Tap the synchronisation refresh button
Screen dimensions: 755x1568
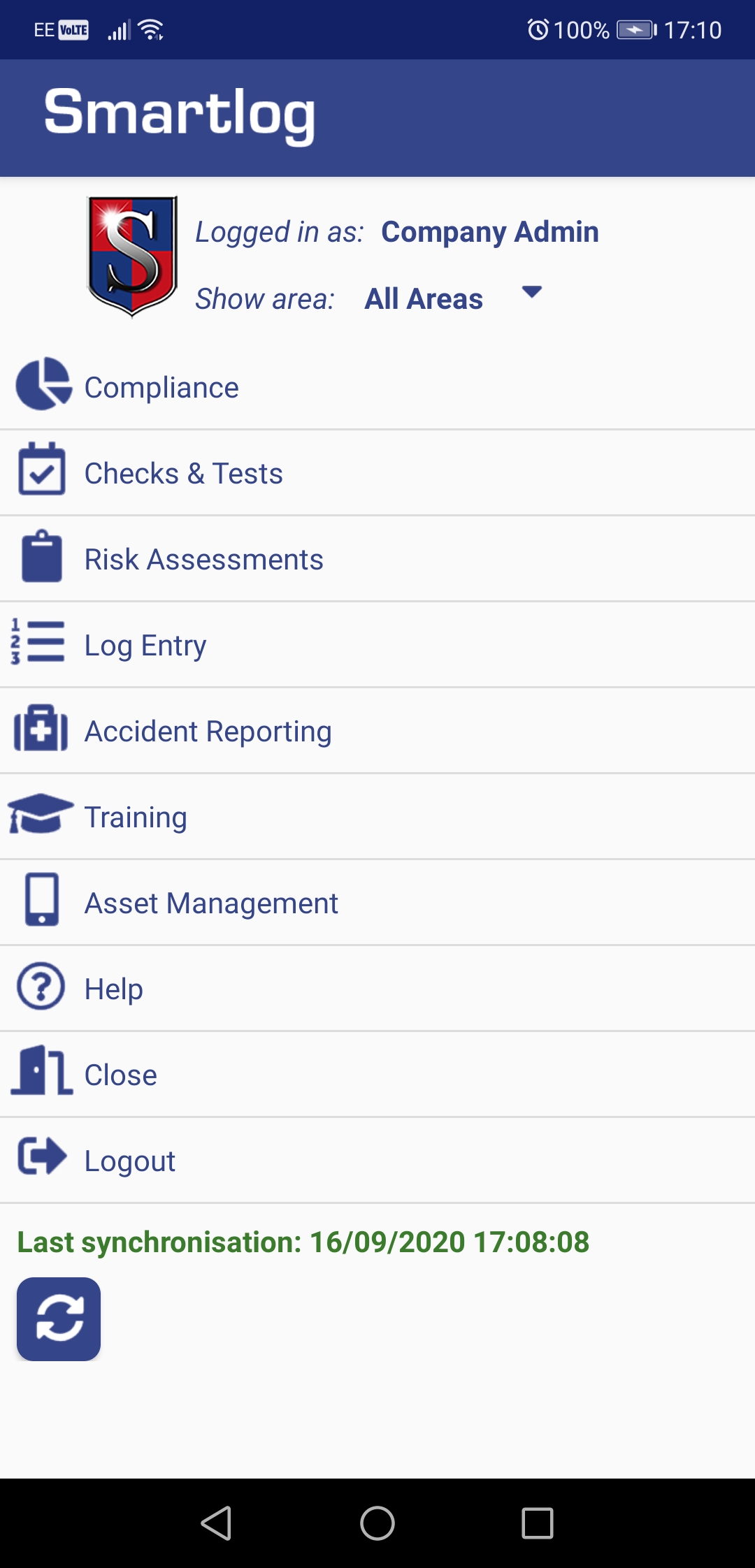click(59, 1319)
